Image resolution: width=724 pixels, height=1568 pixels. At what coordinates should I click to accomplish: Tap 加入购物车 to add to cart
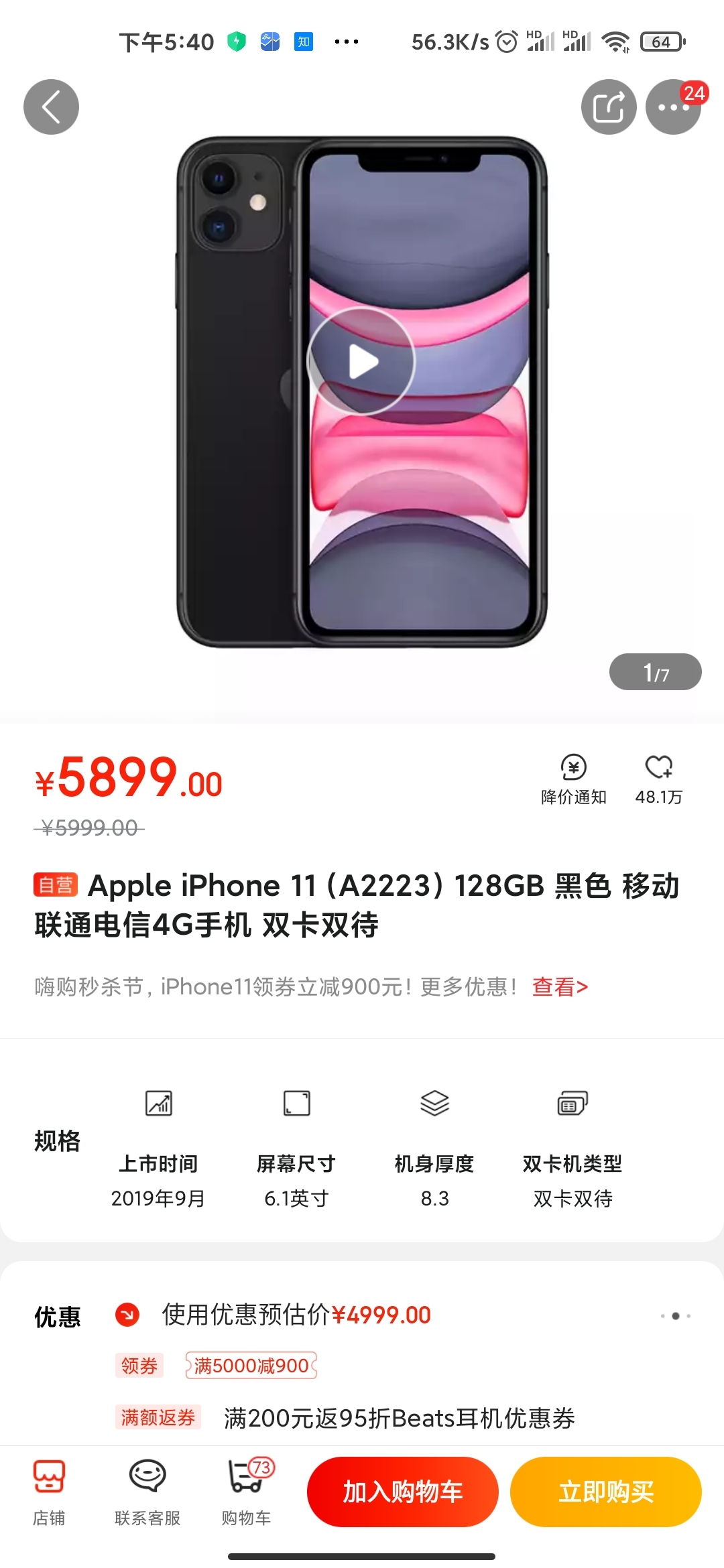click(403, 1492)
